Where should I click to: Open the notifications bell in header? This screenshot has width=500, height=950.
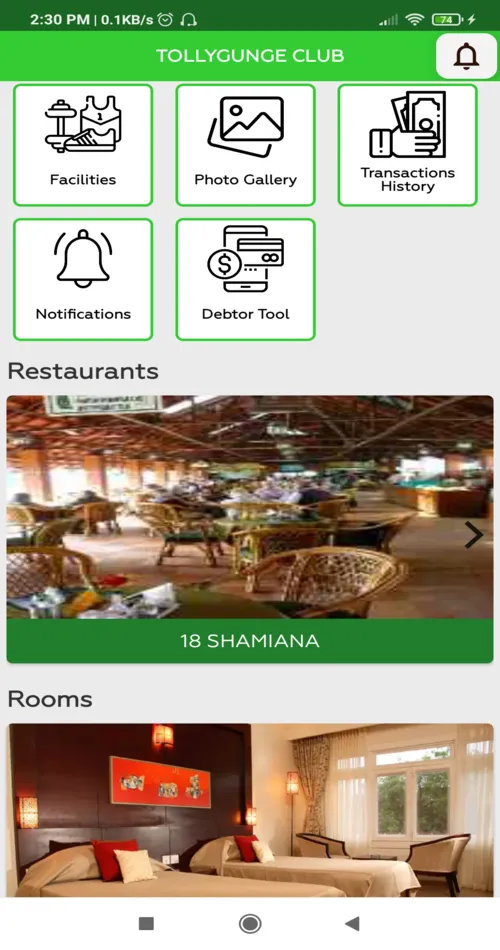466,56
